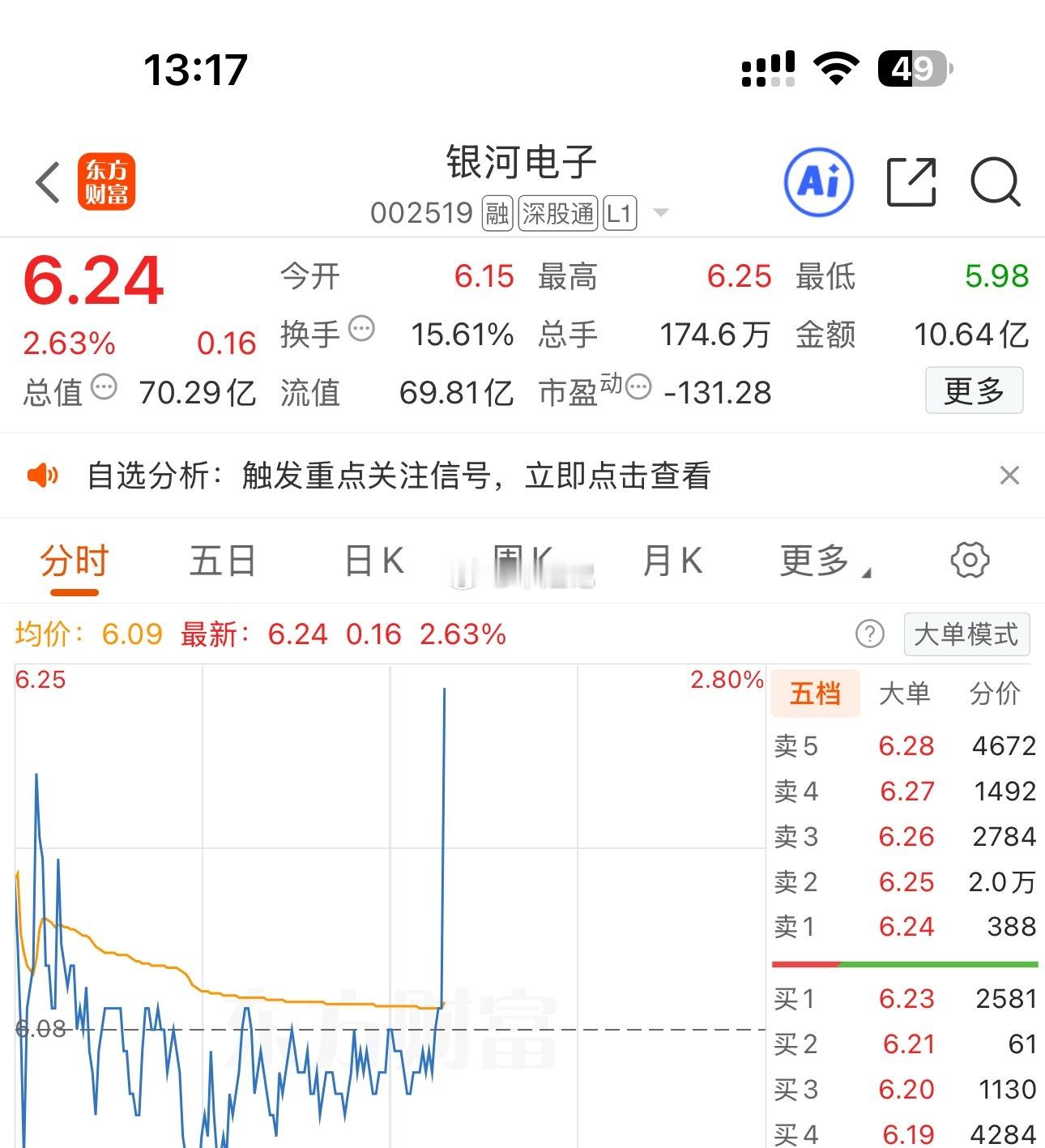Switch to the 五日 chart tab
This screenshot has width=1045, height=1148.
[222, 560]
